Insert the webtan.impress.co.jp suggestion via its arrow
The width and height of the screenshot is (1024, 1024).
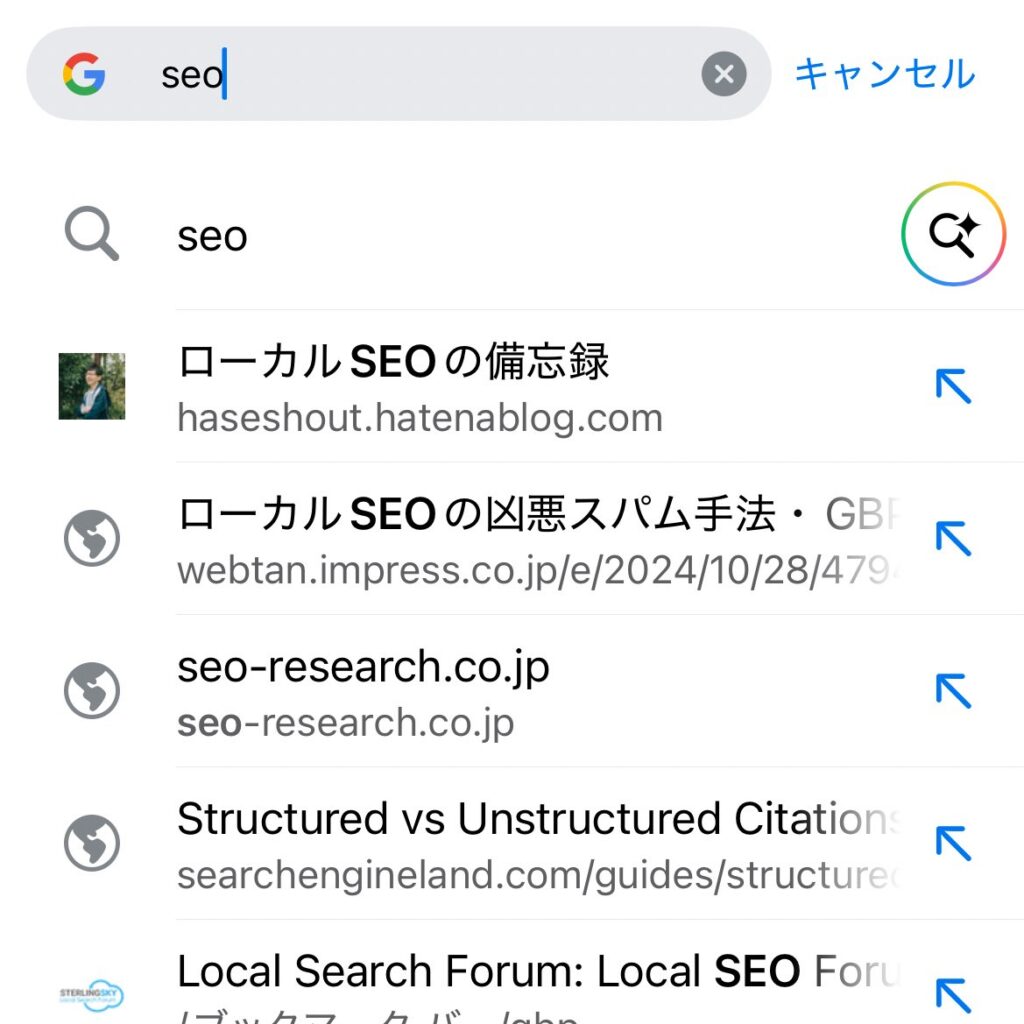click(953, 538)
